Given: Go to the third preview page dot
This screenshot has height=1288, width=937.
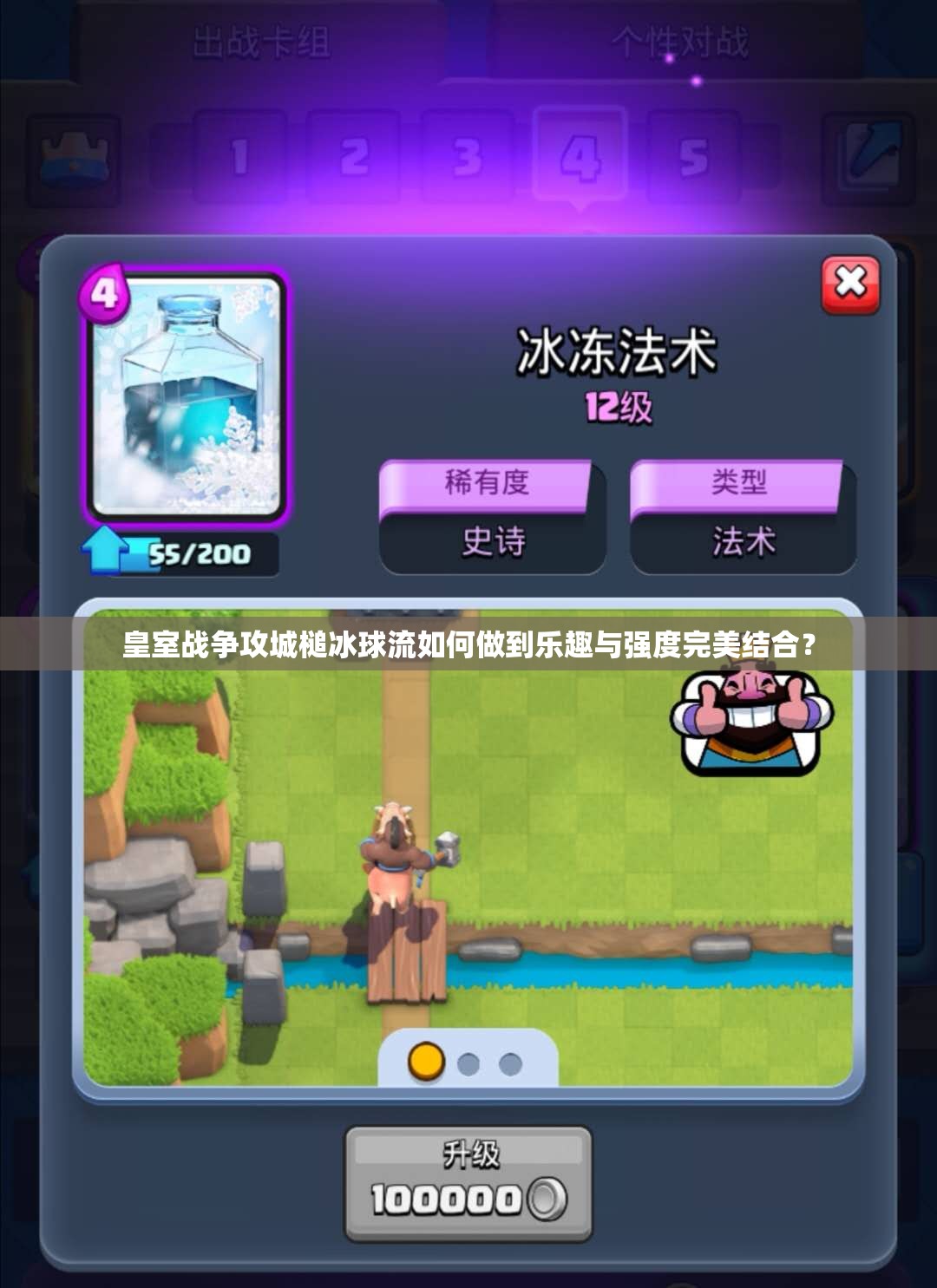Looking at the screenshot, I should click(511, 1063).
